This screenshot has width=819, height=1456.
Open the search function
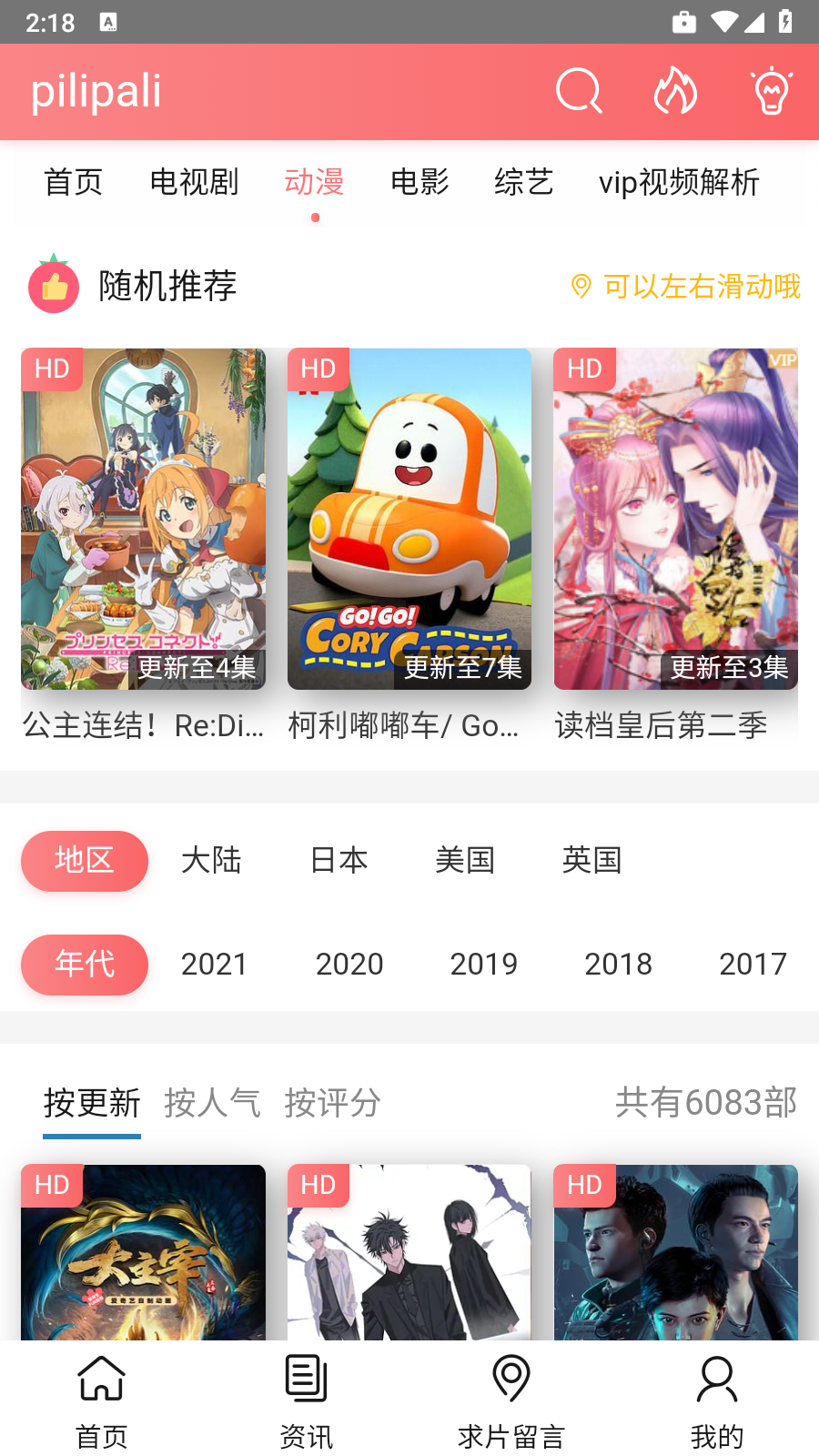coord(578,91)
